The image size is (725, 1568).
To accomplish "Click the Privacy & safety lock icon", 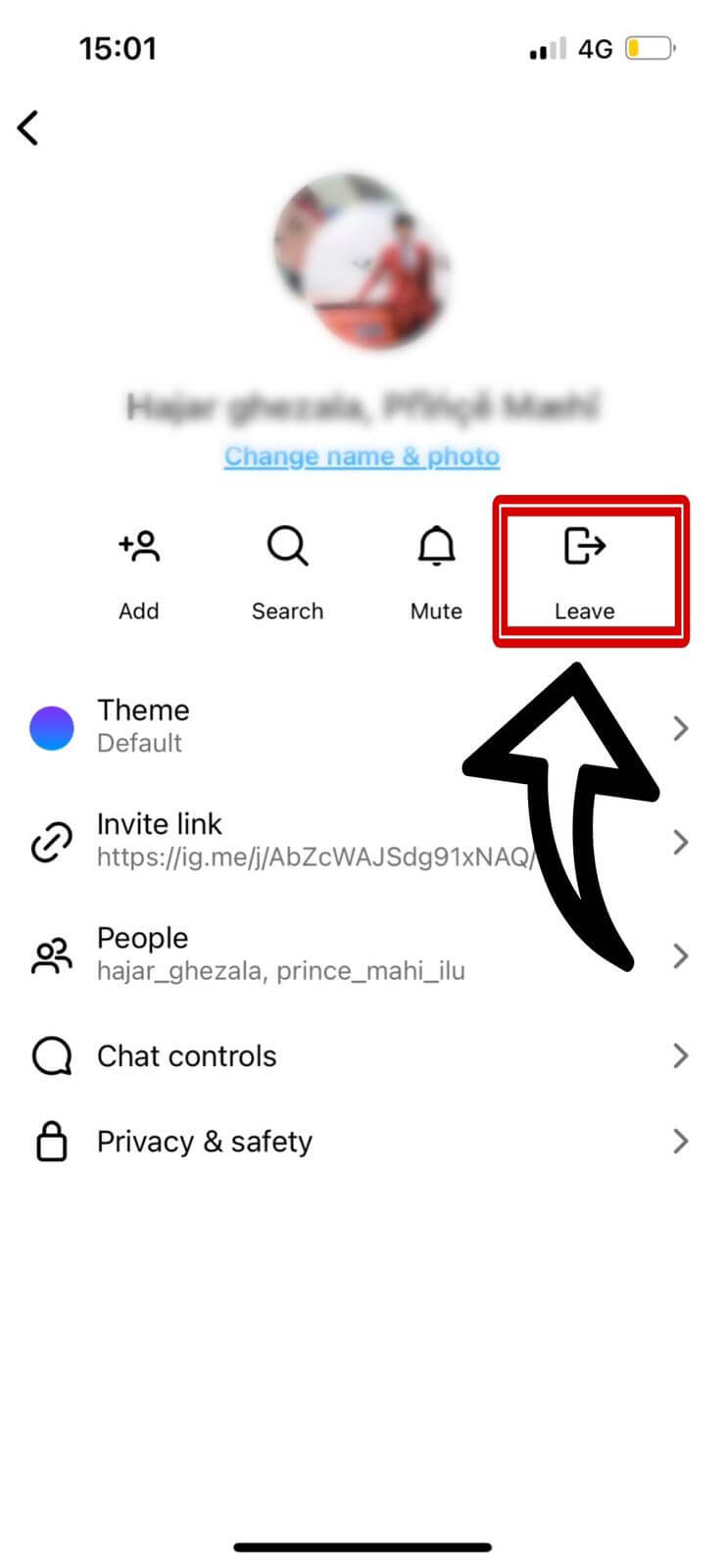I will (51, 1141).
